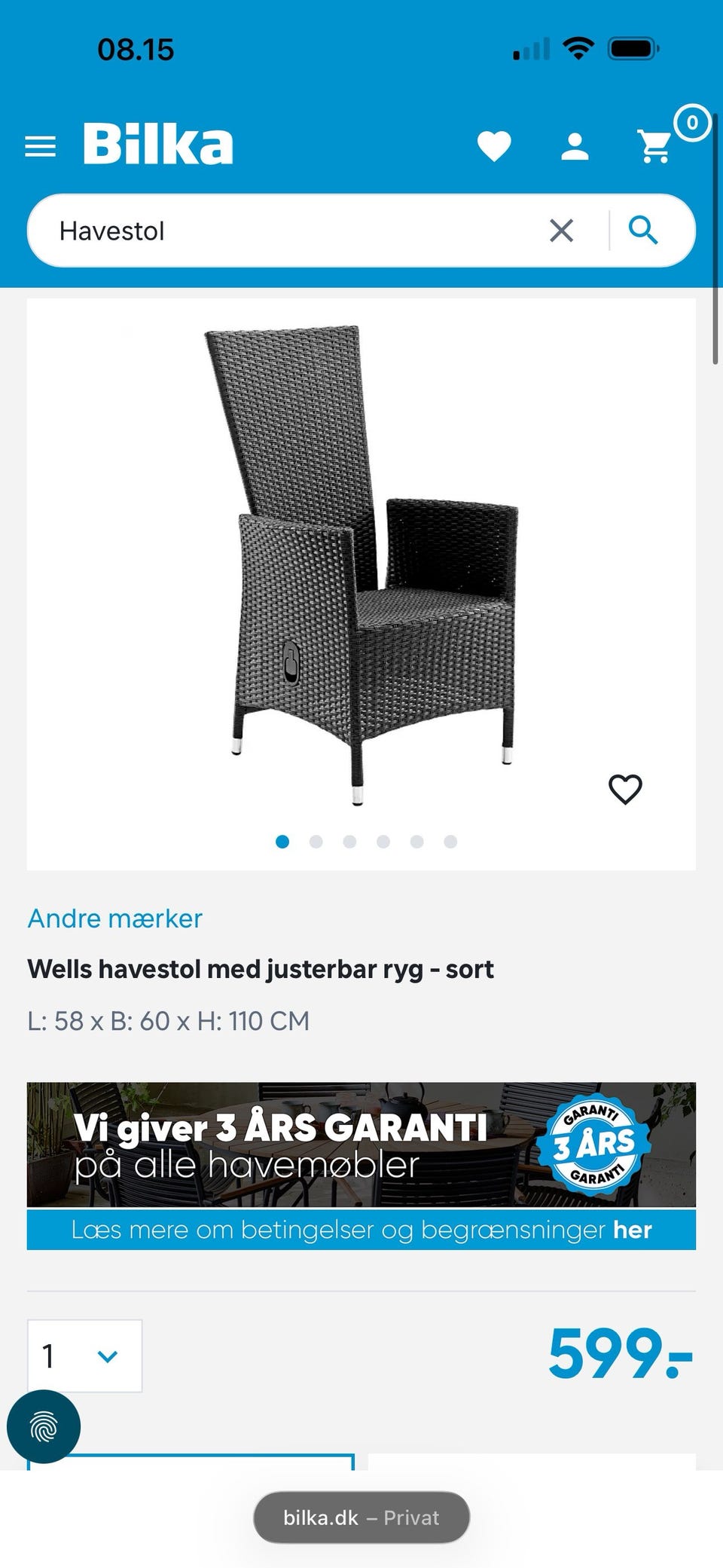This screenshot has height=1568, width=723.
Task: Open the user account icon
Action: tap(574, 145)
